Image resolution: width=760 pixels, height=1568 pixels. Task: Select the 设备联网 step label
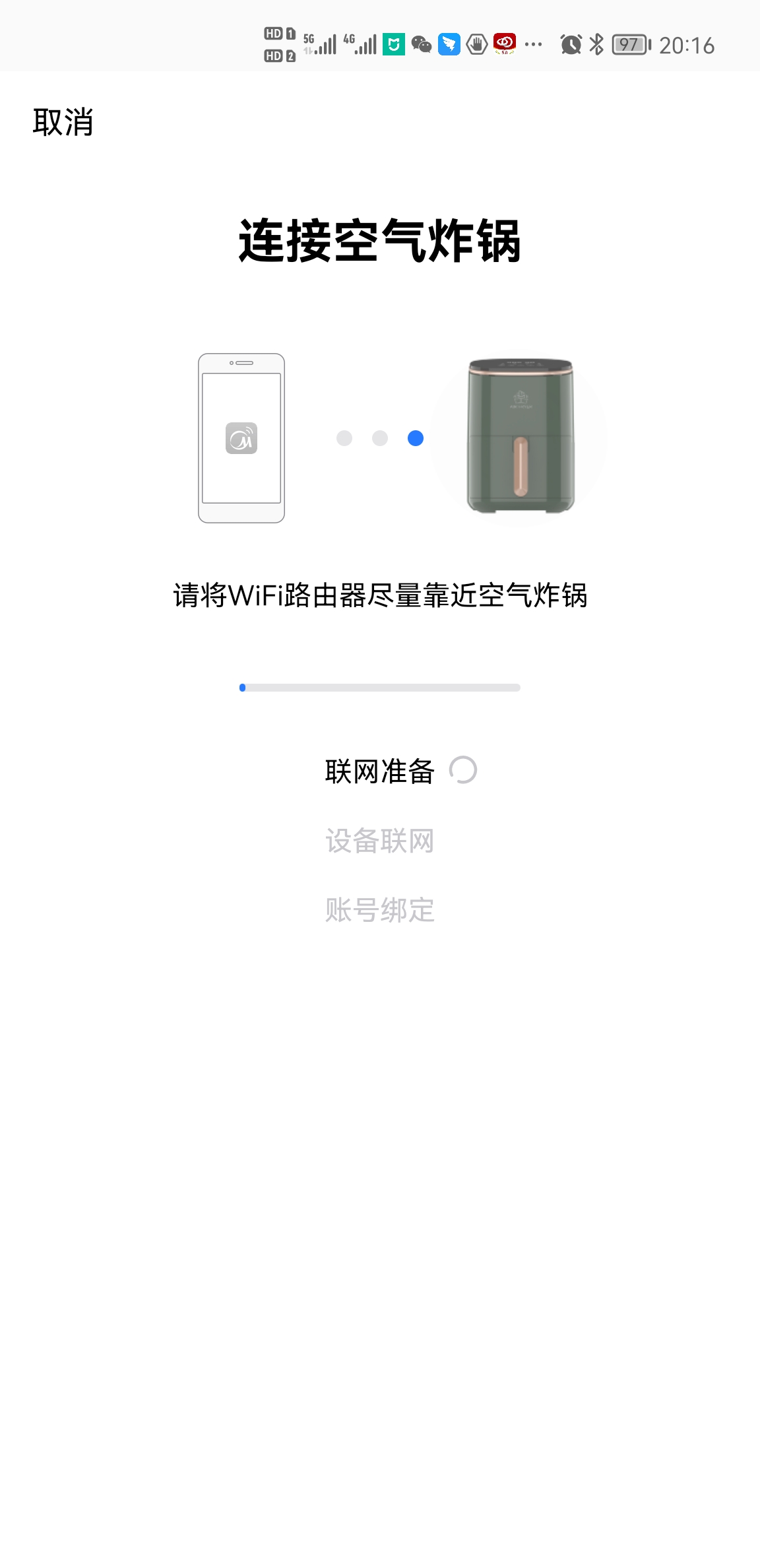381,840
